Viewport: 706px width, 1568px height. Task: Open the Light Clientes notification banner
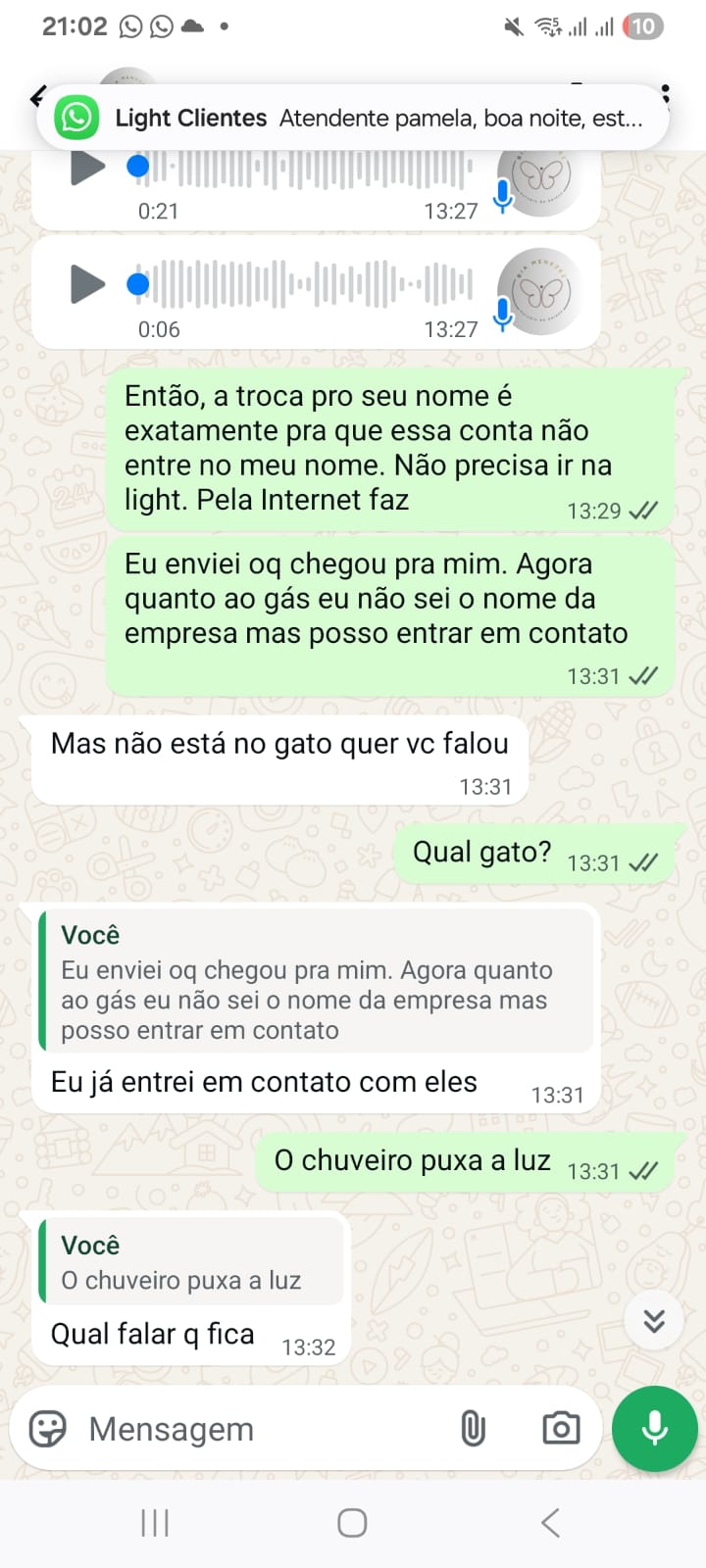point(353,119)
